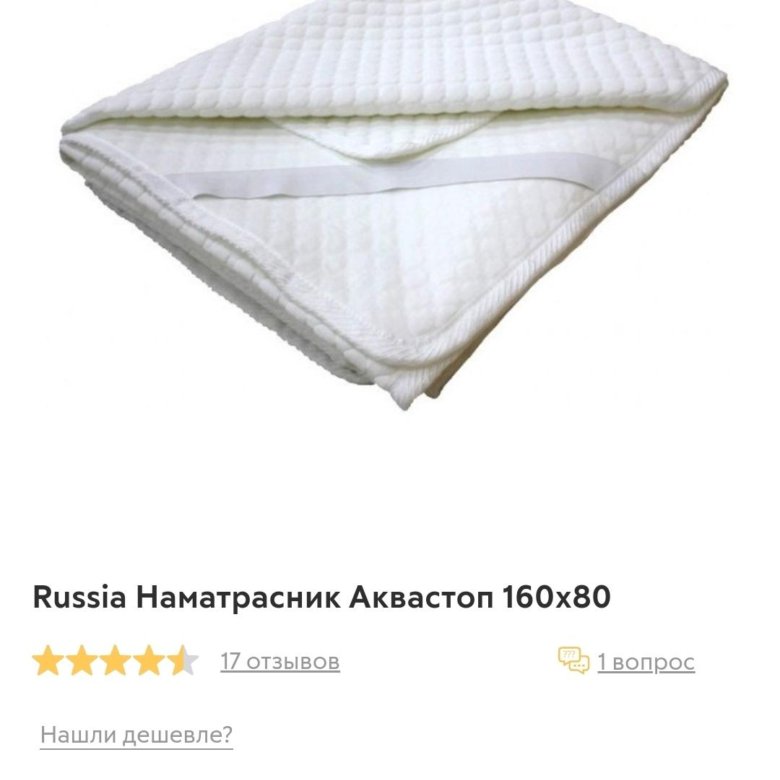
Task: Open the 17 отзывов reviews link
Action: click(279, 661)
